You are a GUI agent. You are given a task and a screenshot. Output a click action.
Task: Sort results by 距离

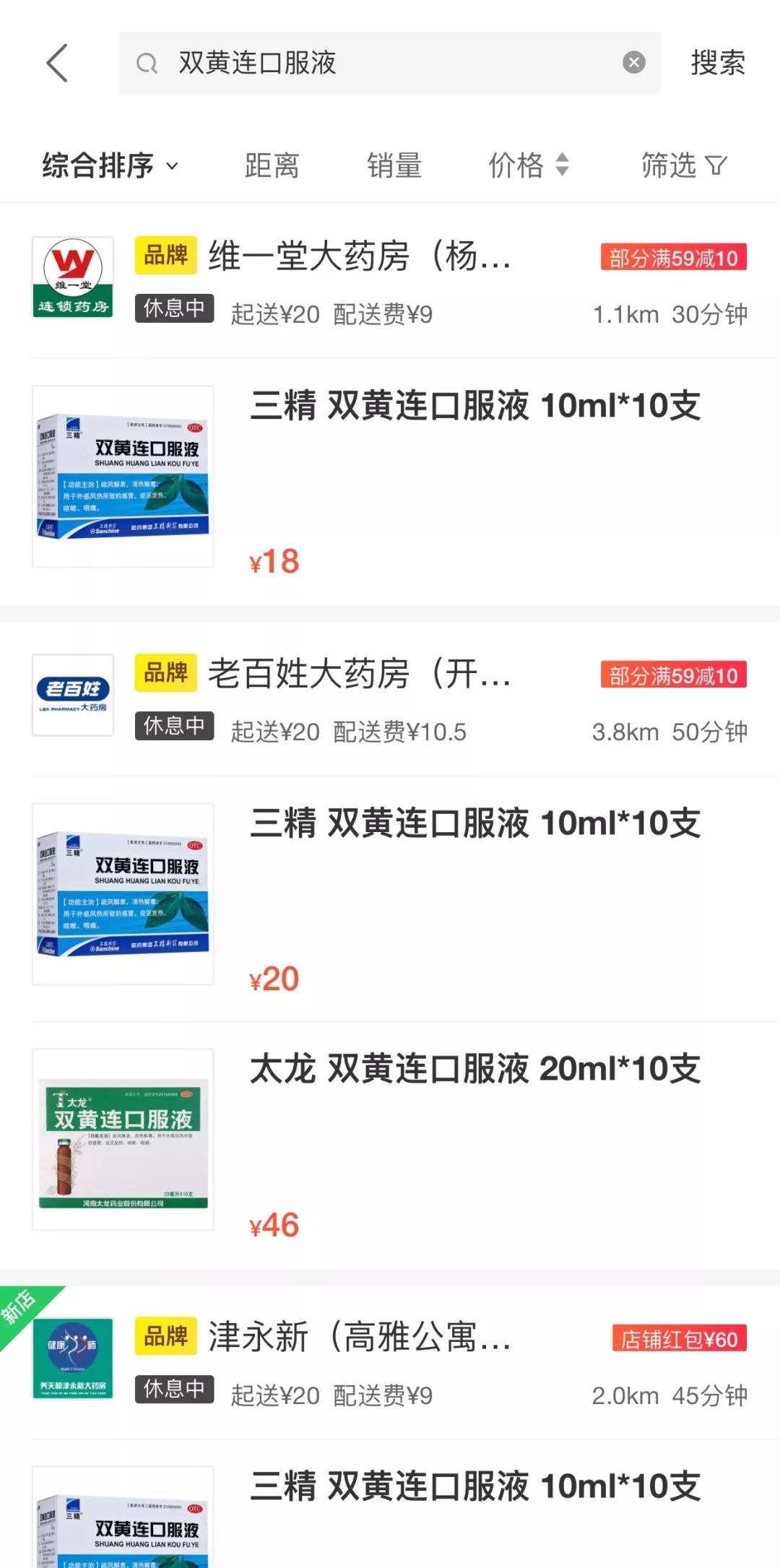272,165
